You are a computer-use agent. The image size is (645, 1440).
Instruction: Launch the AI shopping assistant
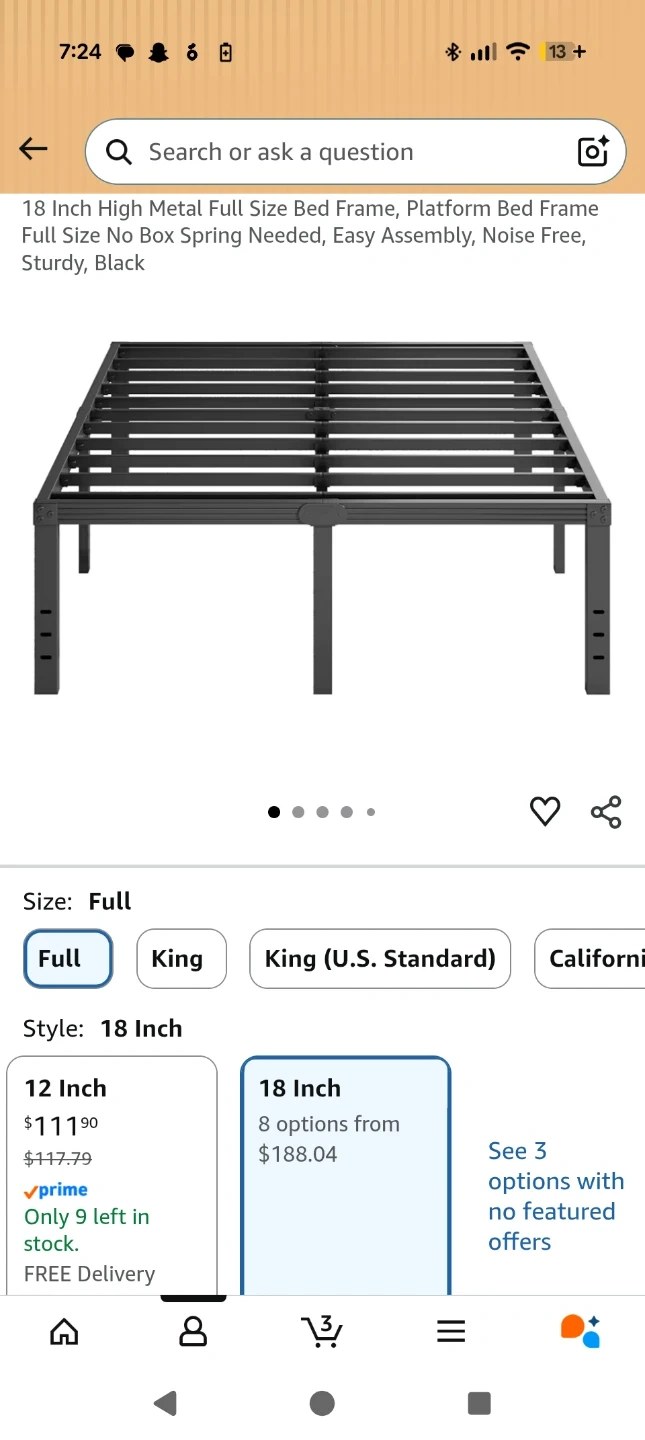580,1331
